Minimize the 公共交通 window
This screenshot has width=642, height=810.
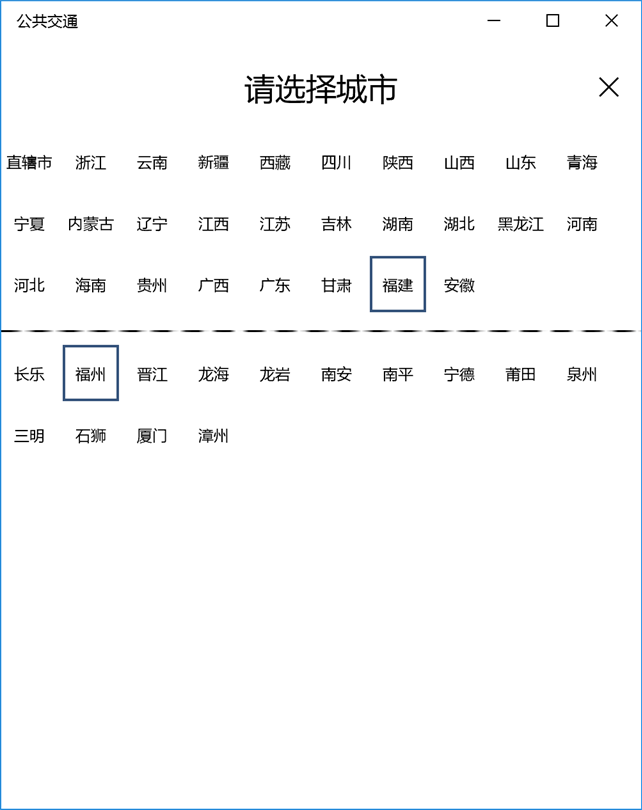[494, 21]
